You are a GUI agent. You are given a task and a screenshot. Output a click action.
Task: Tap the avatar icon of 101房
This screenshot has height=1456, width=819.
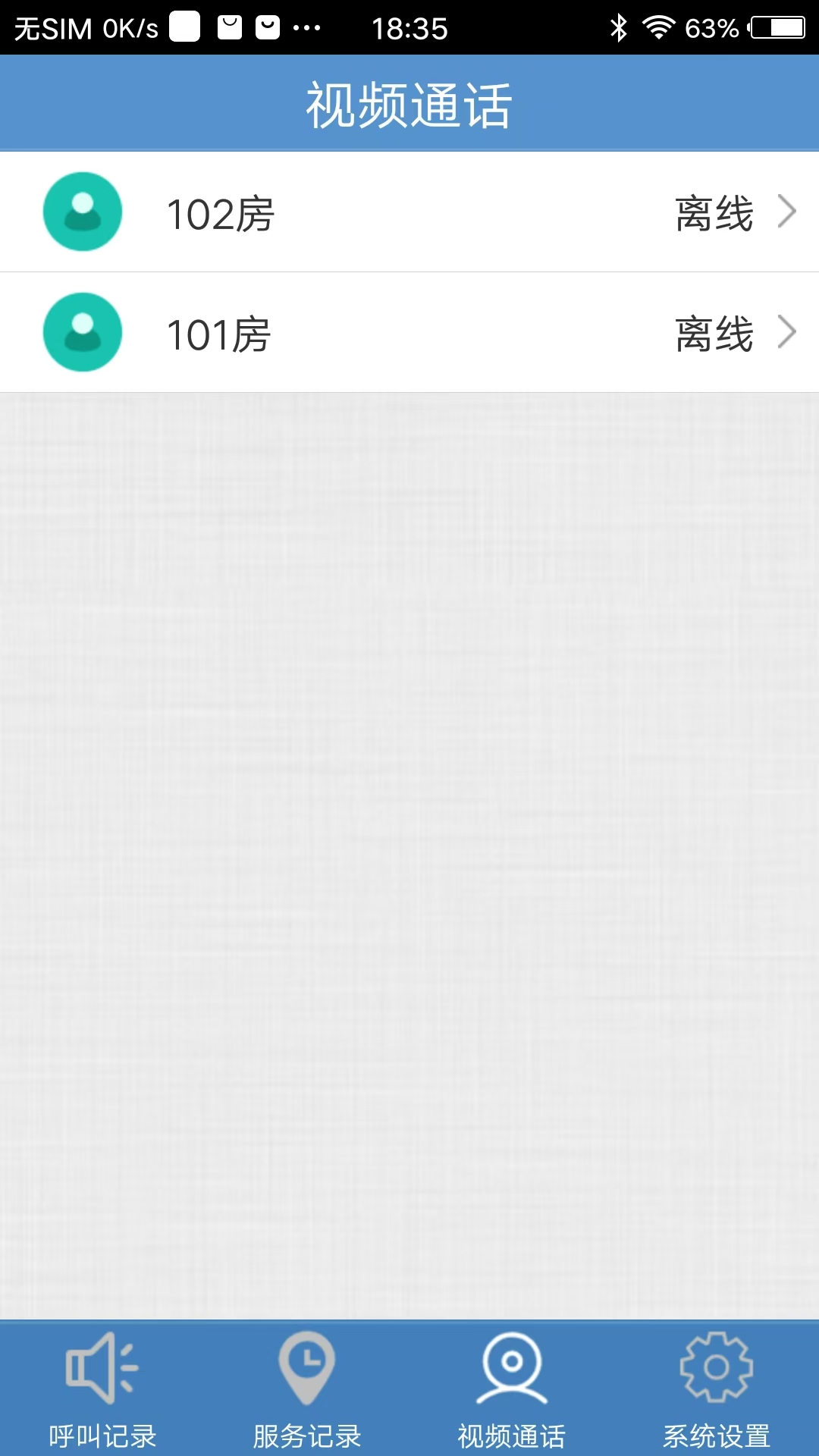tap(82, 332)
